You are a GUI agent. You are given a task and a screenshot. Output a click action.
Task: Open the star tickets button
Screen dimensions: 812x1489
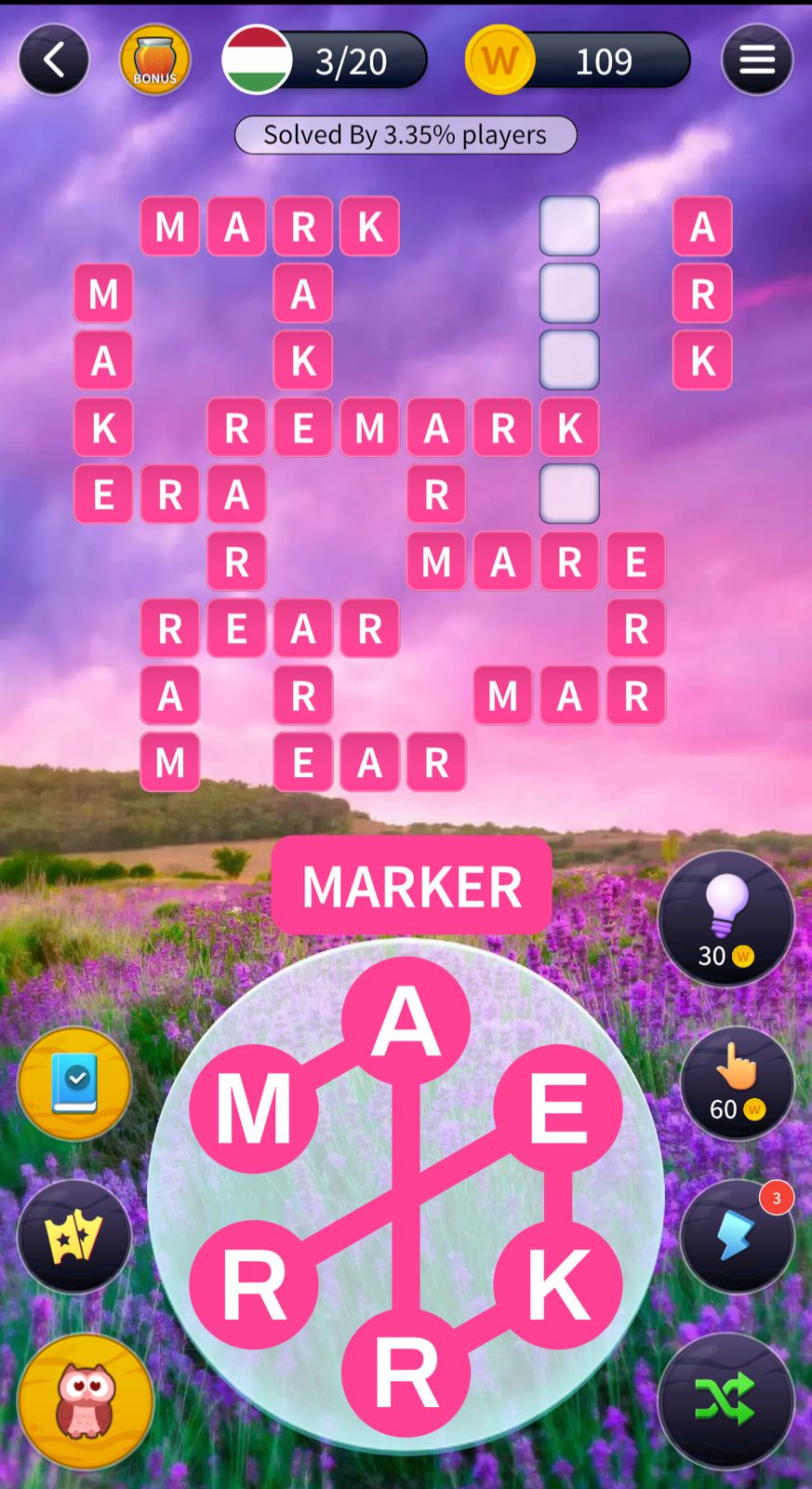pyautogui.click(x=74, y=1236)
